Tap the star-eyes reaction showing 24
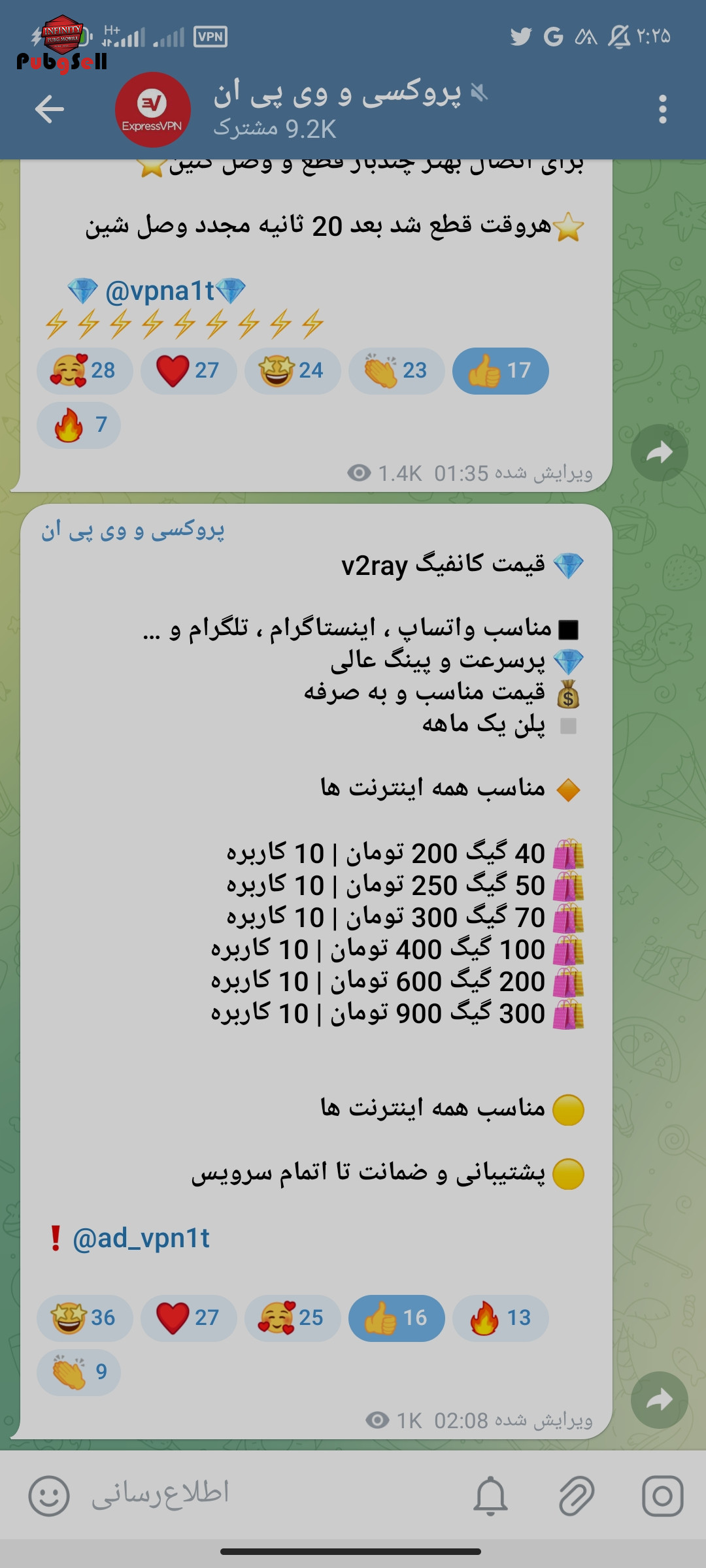 coord(293,370)
